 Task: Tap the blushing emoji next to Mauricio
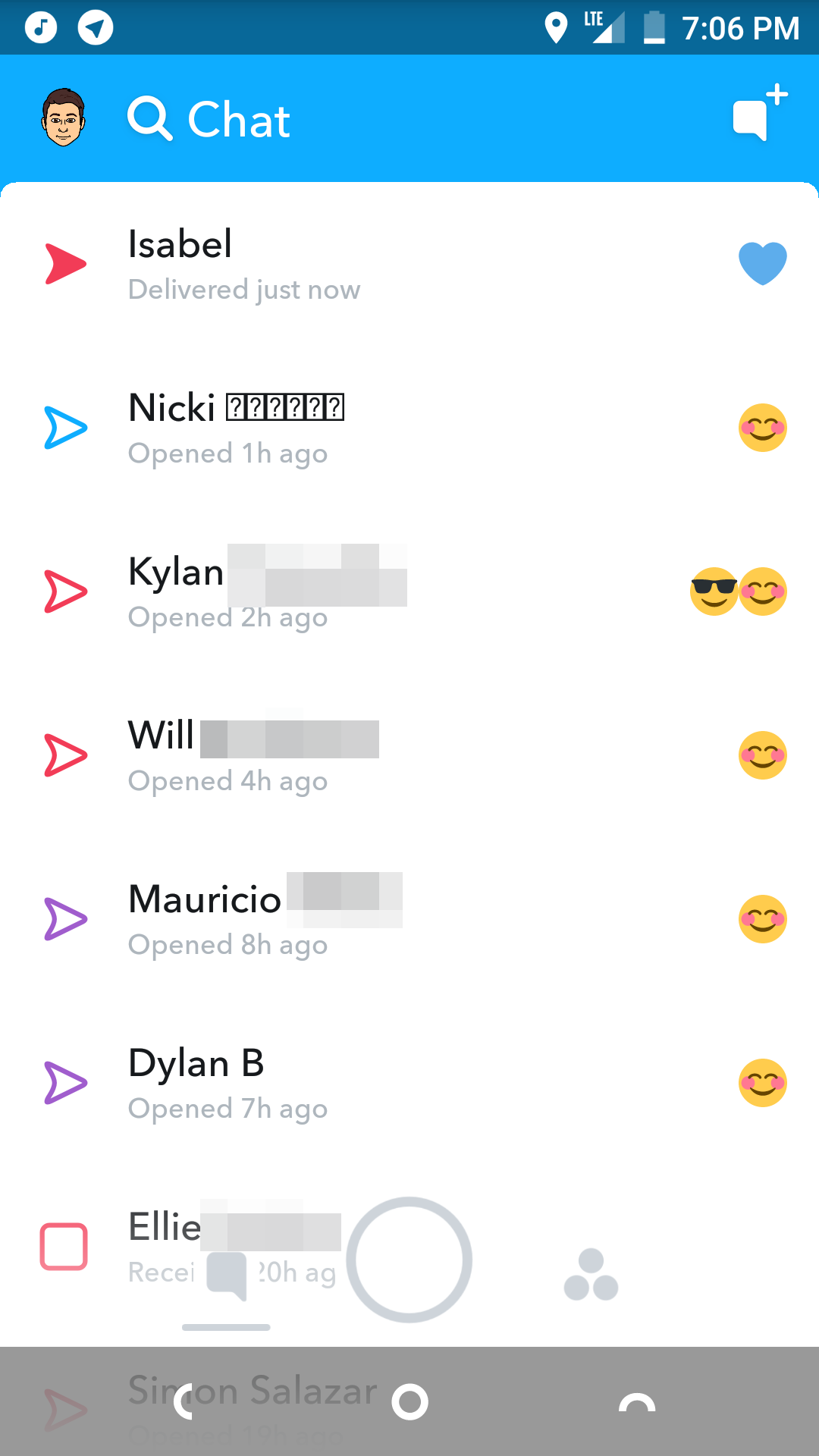click(x=763, y=918)
